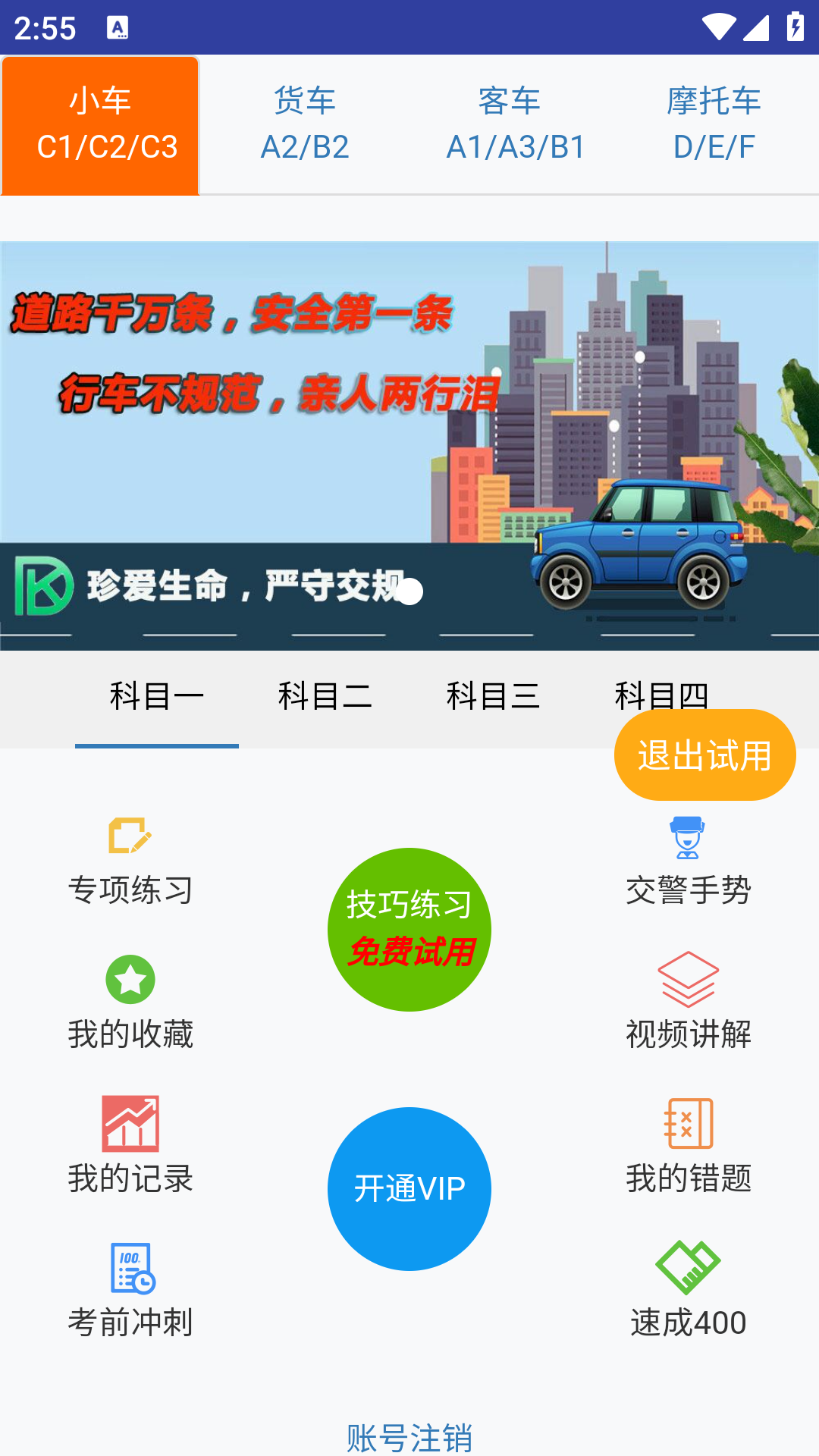Open 我的错题 wrong questions notebook
Image resolution: width=819 pixels, height=1456 pixels.
tap(689, 1145)
